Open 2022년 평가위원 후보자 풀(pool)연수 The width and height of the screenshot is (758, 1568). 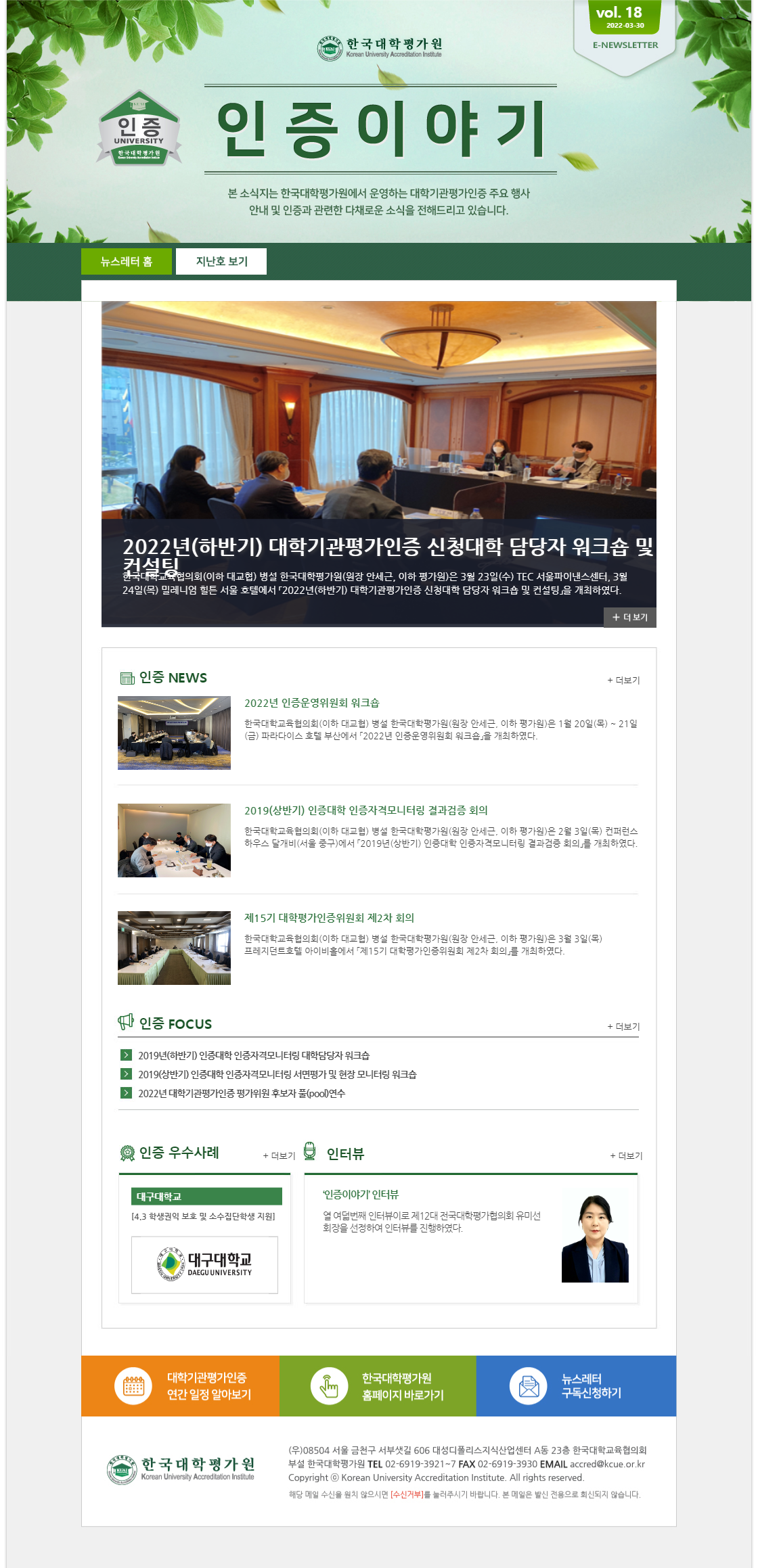pos(242,1093)
